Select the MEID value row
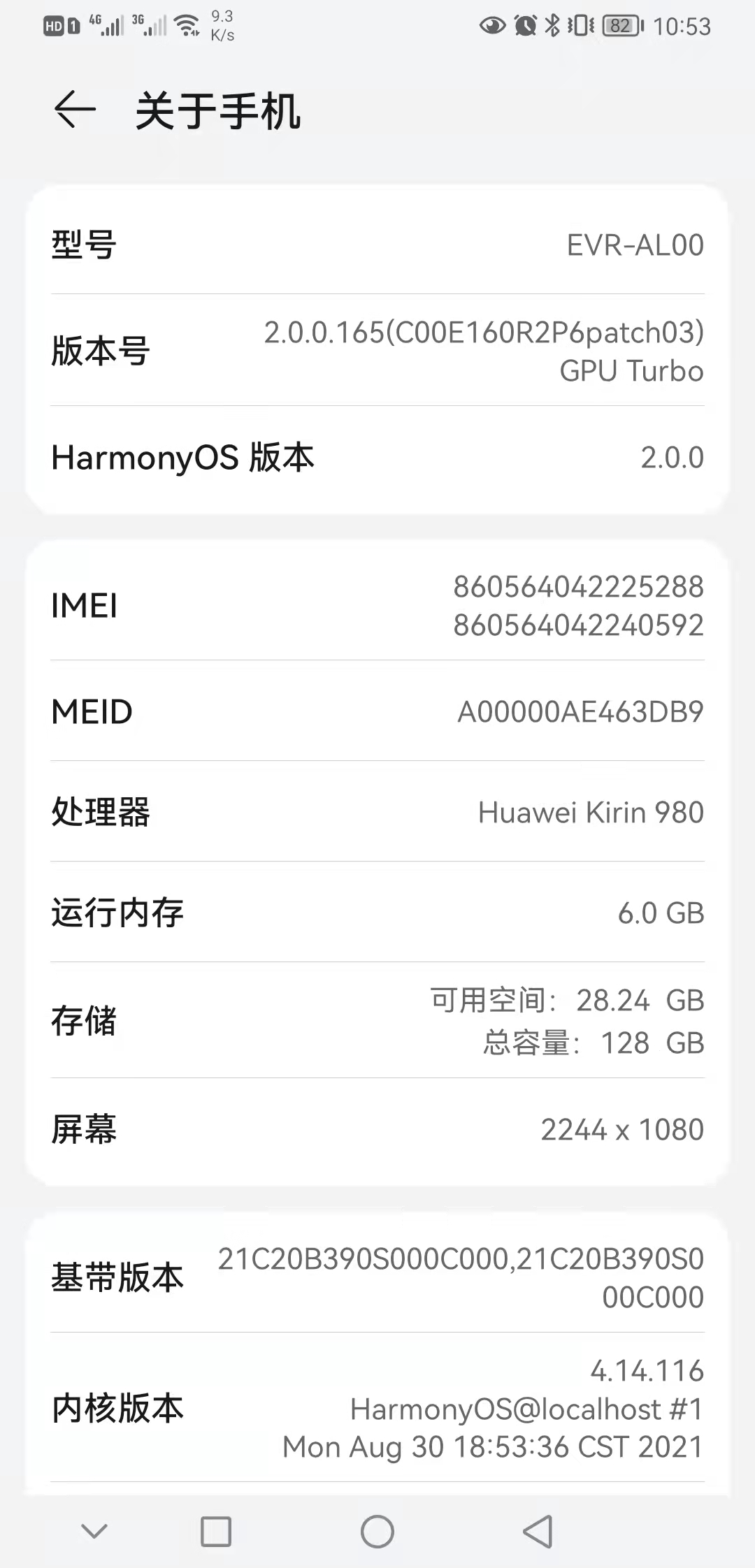The width and height of the screenshot is (755, 1568). [377, 711]
